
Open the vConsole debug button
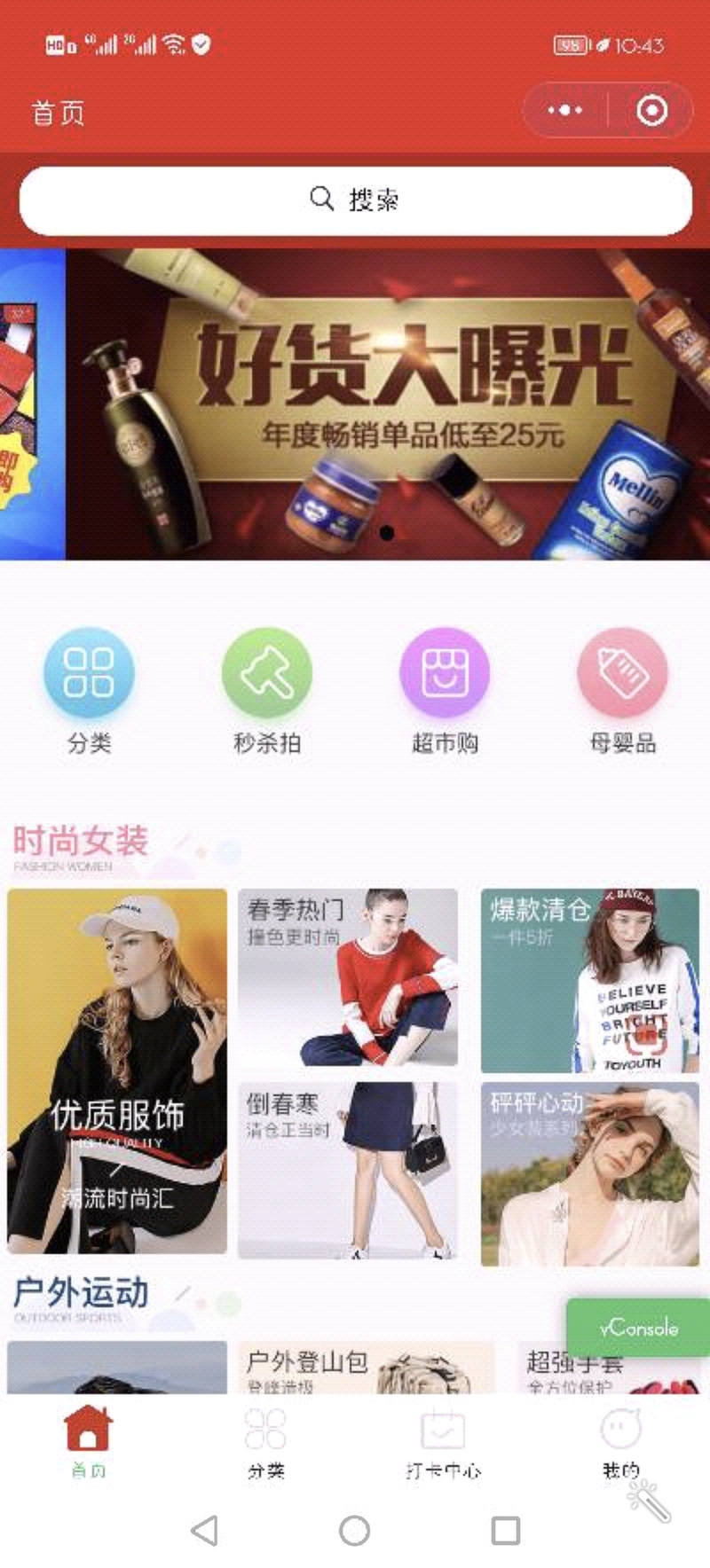click(638, 1328)
